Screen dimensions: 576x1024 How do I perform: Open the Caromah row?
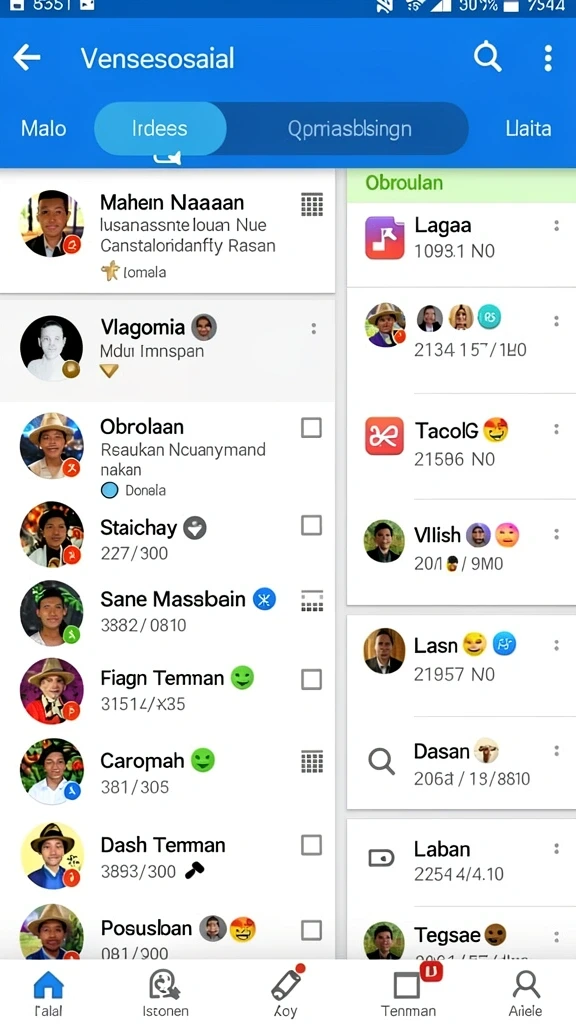click(167, 773)
